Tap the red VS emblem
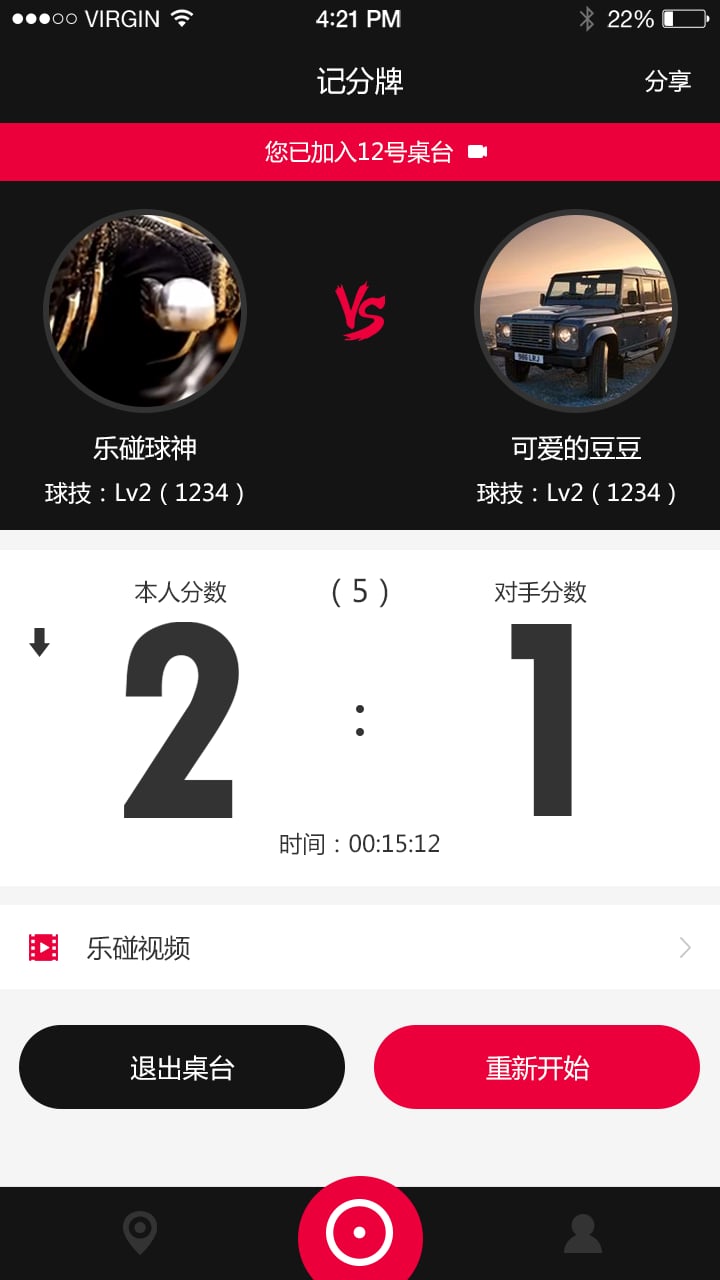 [361, 310]
